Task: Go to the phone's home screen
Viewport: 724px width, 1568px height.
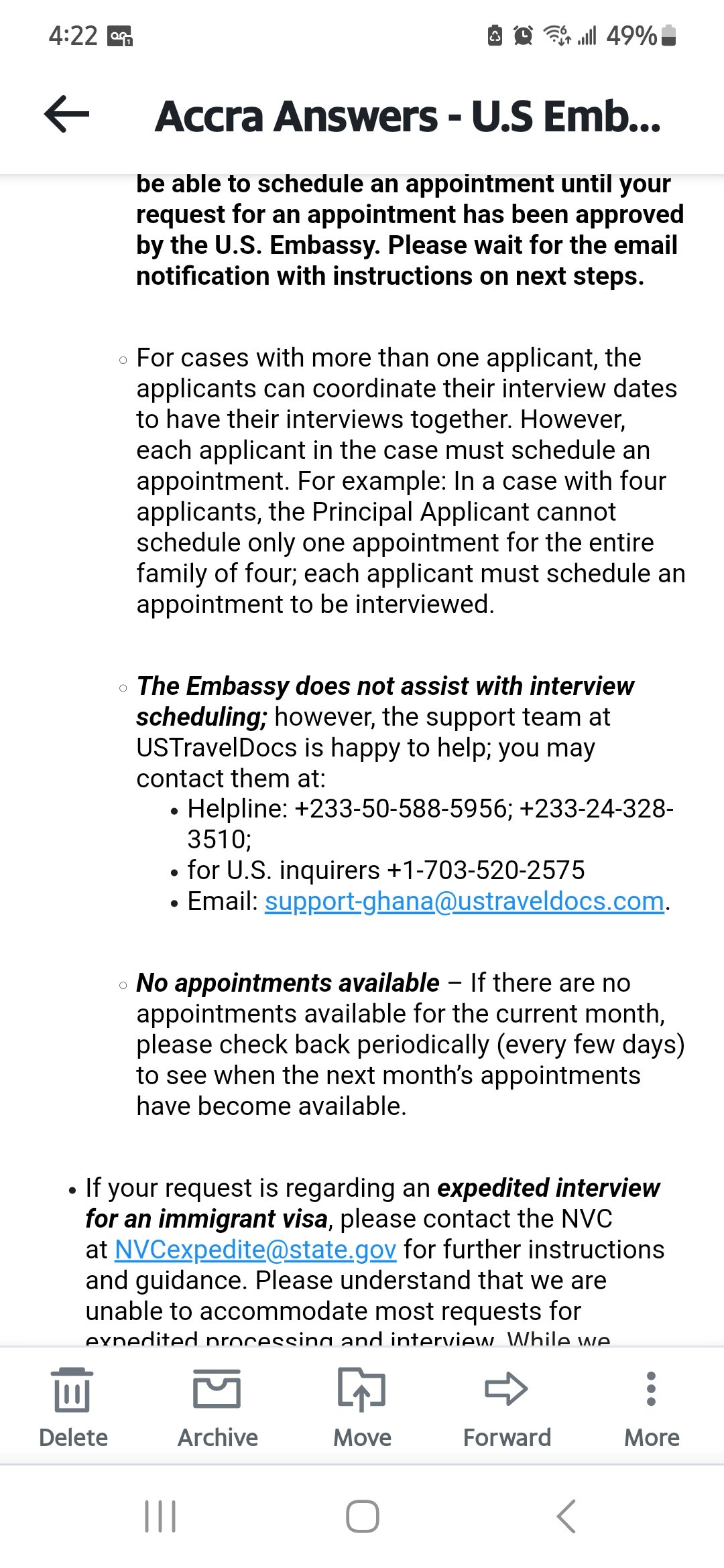Action: pyautogui.click(x=363, y=1516)
